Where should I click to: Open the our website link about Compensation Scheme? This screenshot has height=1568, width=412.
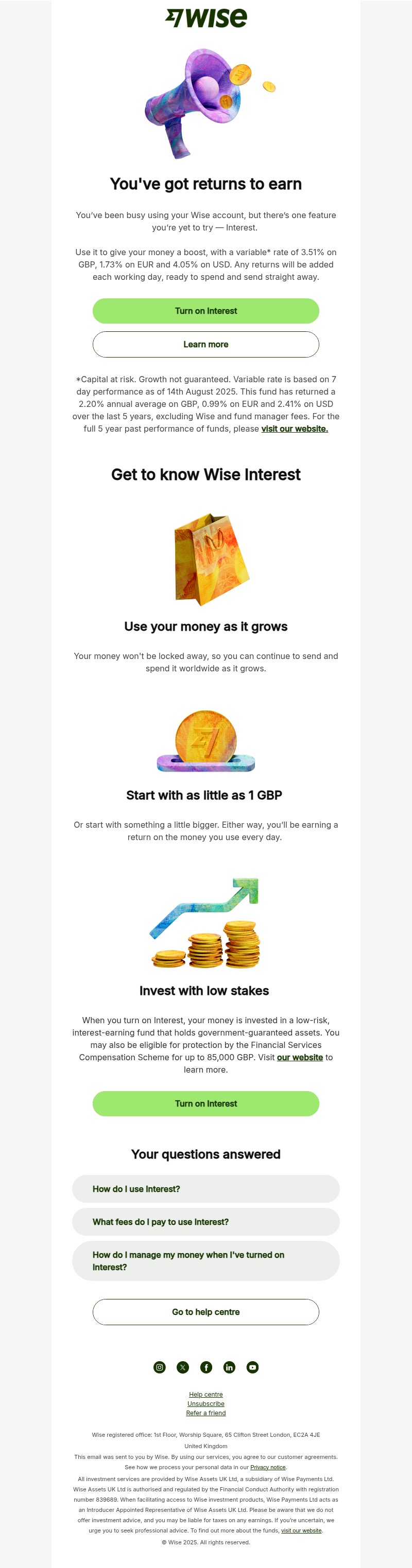click(299, 1057)
